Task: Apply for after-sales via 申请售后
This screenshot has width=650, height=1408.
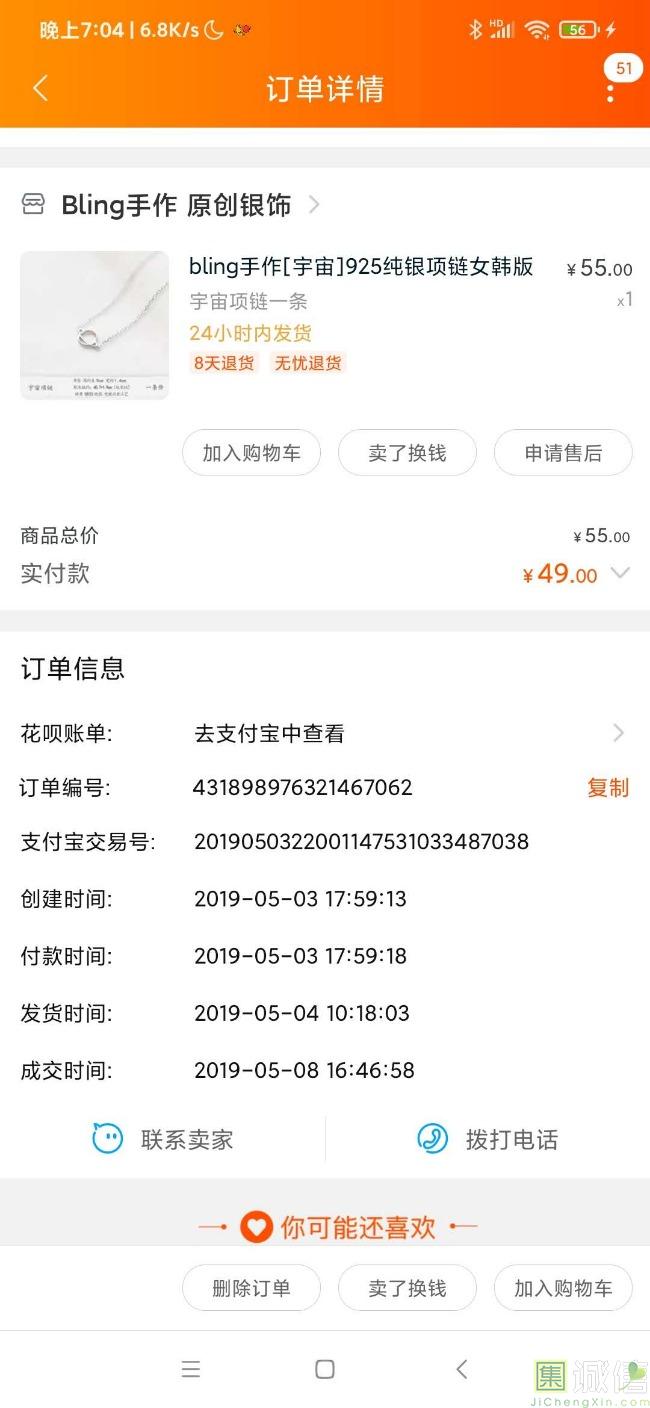Action: click(x=563, y=453)
